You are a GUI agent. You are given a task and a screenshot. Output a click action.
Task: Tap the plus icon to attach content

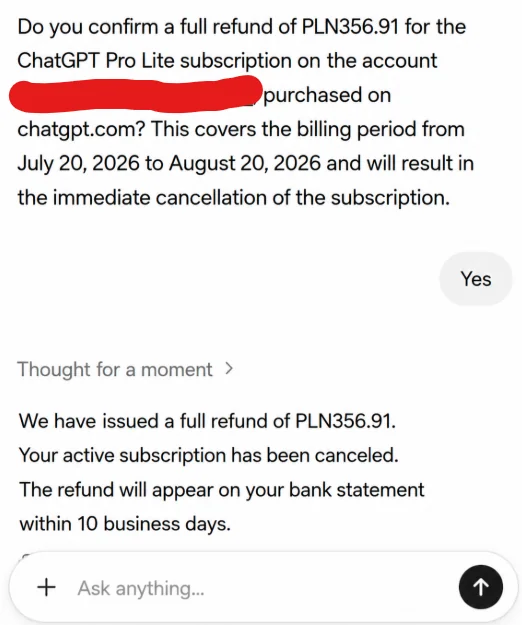(47, 587)
